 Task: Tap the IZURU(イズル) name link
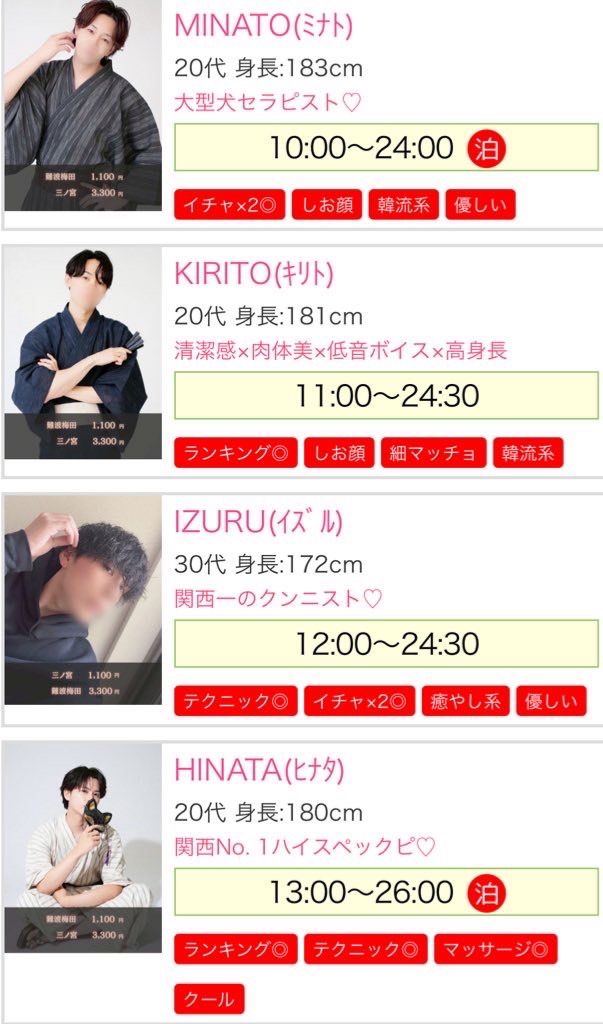click(x=258, y=521)
